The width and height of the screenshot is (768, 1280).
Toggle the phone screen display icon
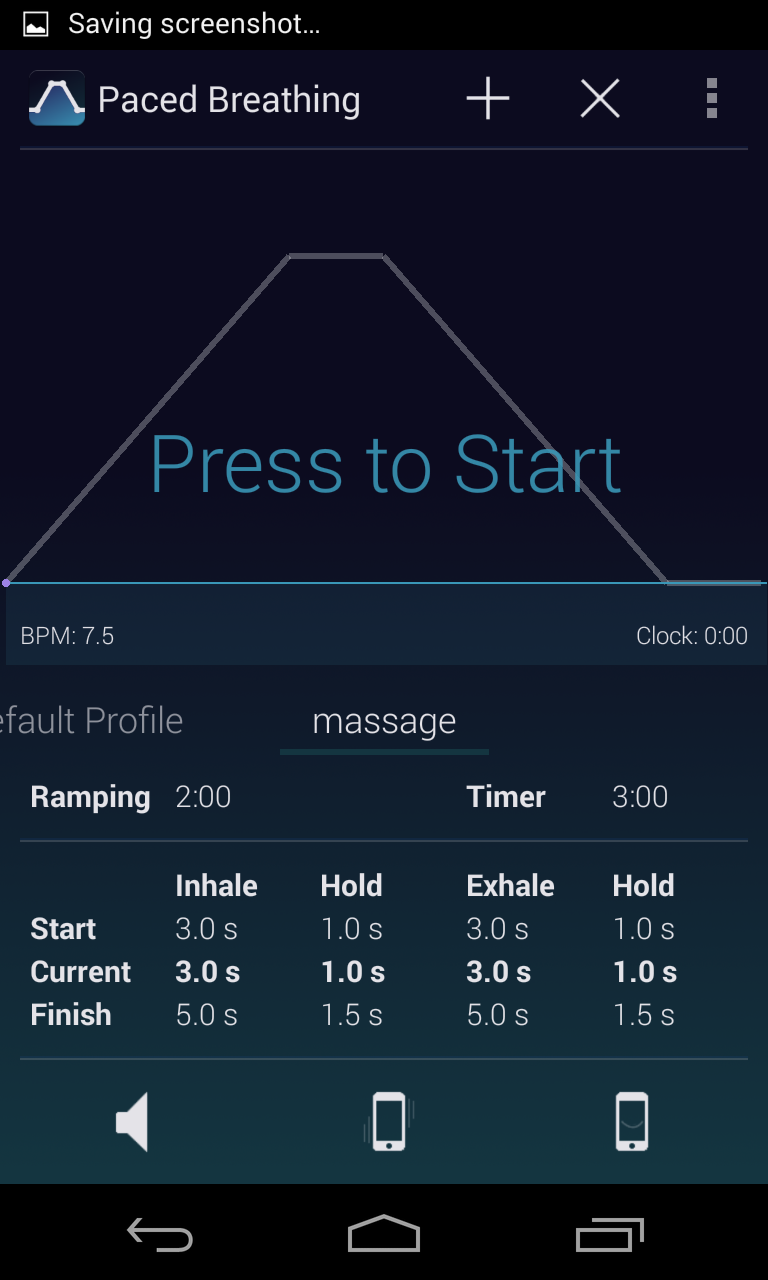coord(632,1122)
